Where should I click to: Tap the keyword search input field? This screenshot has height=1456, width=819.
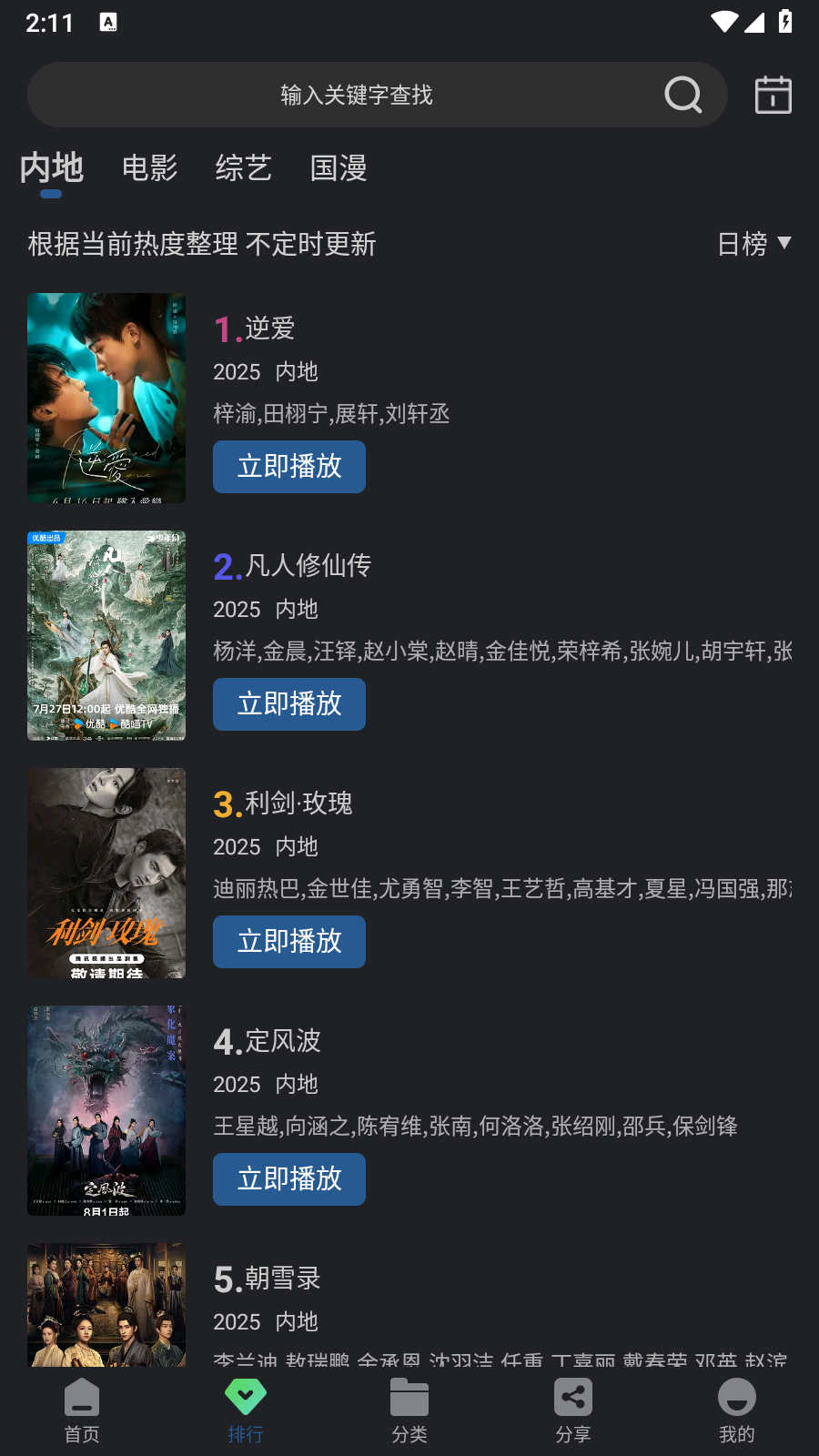coord(355,94)
